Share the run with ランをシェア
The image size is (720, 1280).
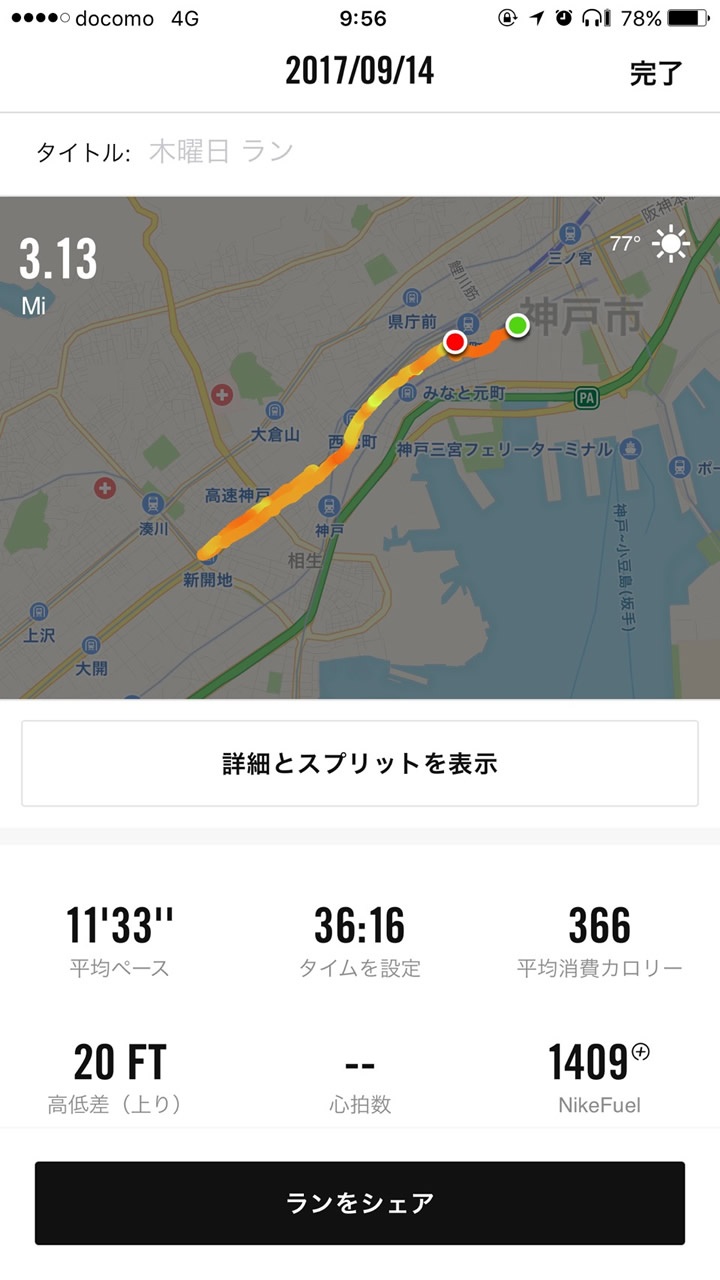[360, 1202]
